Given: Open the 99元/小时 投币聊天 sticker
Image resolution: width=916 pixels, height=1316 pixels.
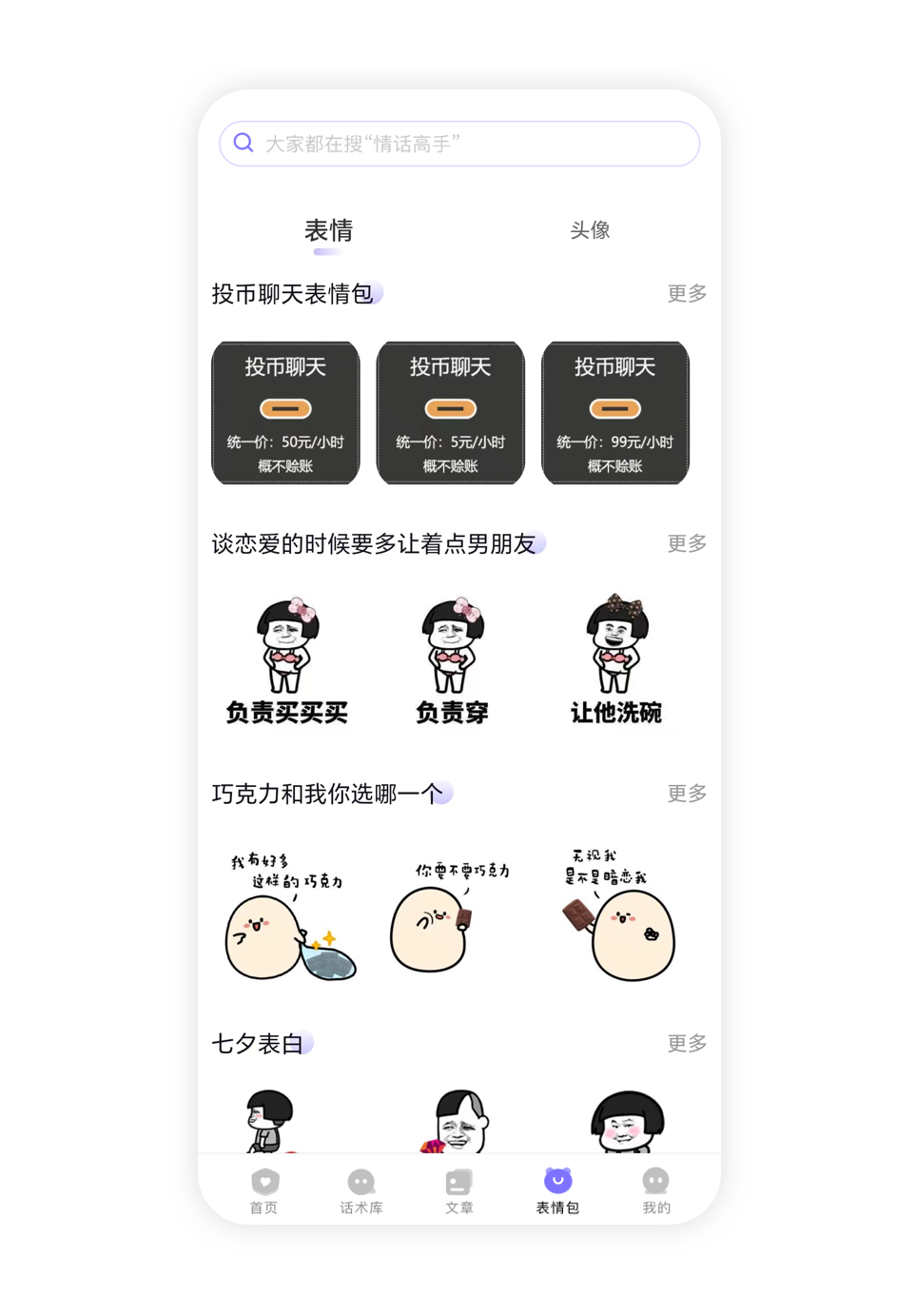Looking at the screenshot, I should (x=614, y=413).
